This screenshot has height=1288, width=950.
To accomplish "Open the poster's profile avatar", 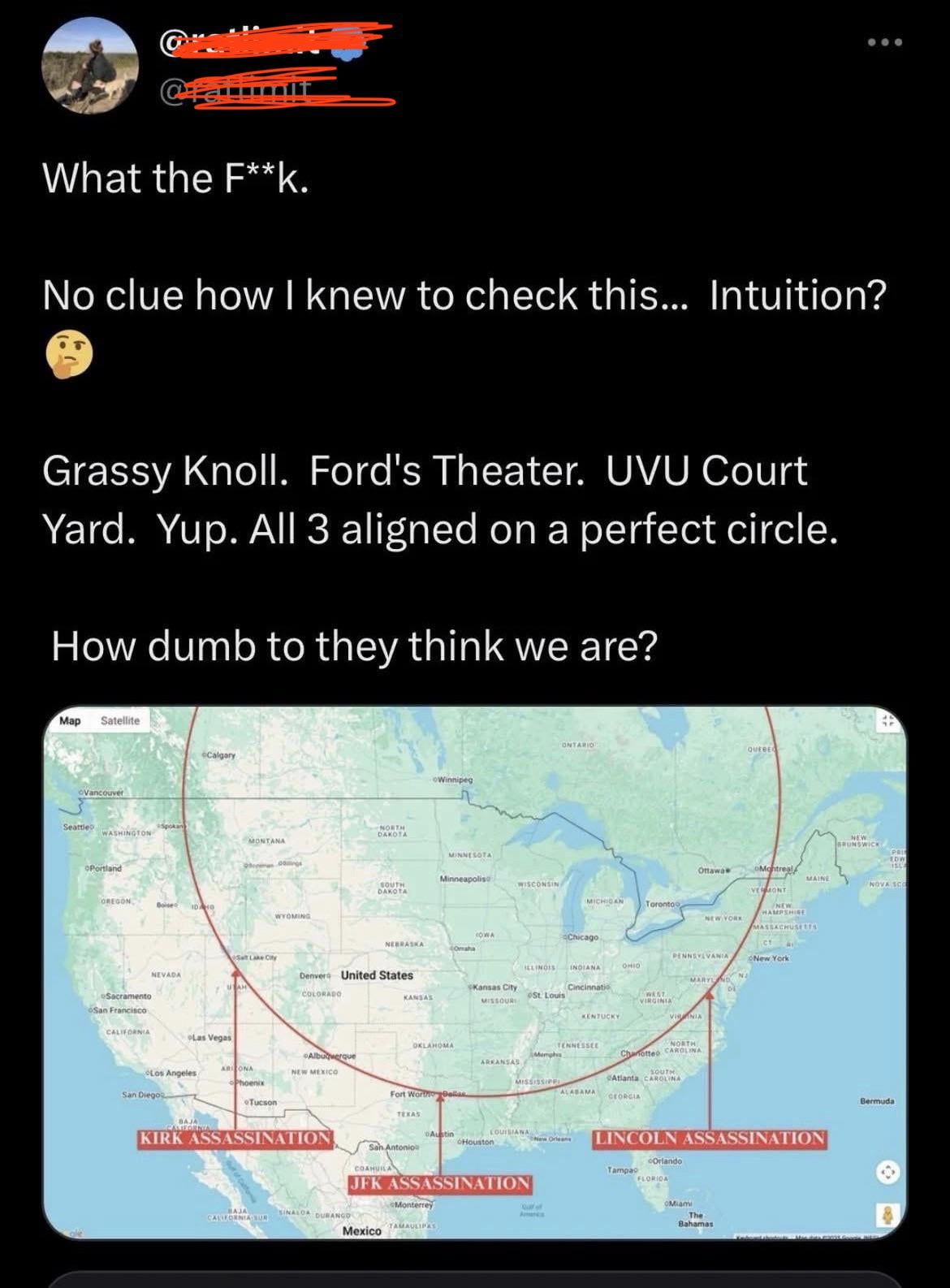I will click(x=91, y=72).
